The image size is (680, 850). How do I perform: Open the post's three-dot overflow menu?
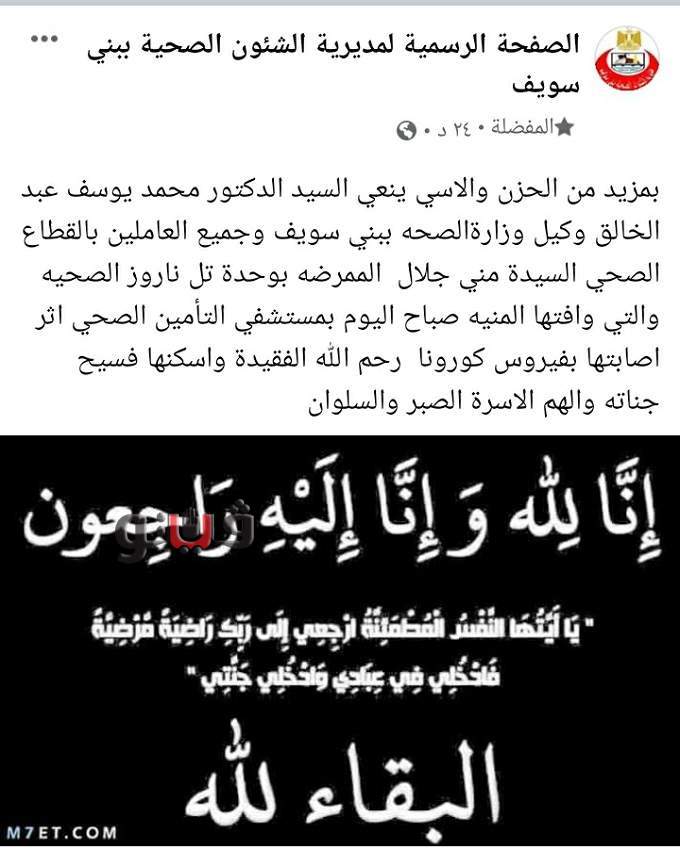point(43,39)
